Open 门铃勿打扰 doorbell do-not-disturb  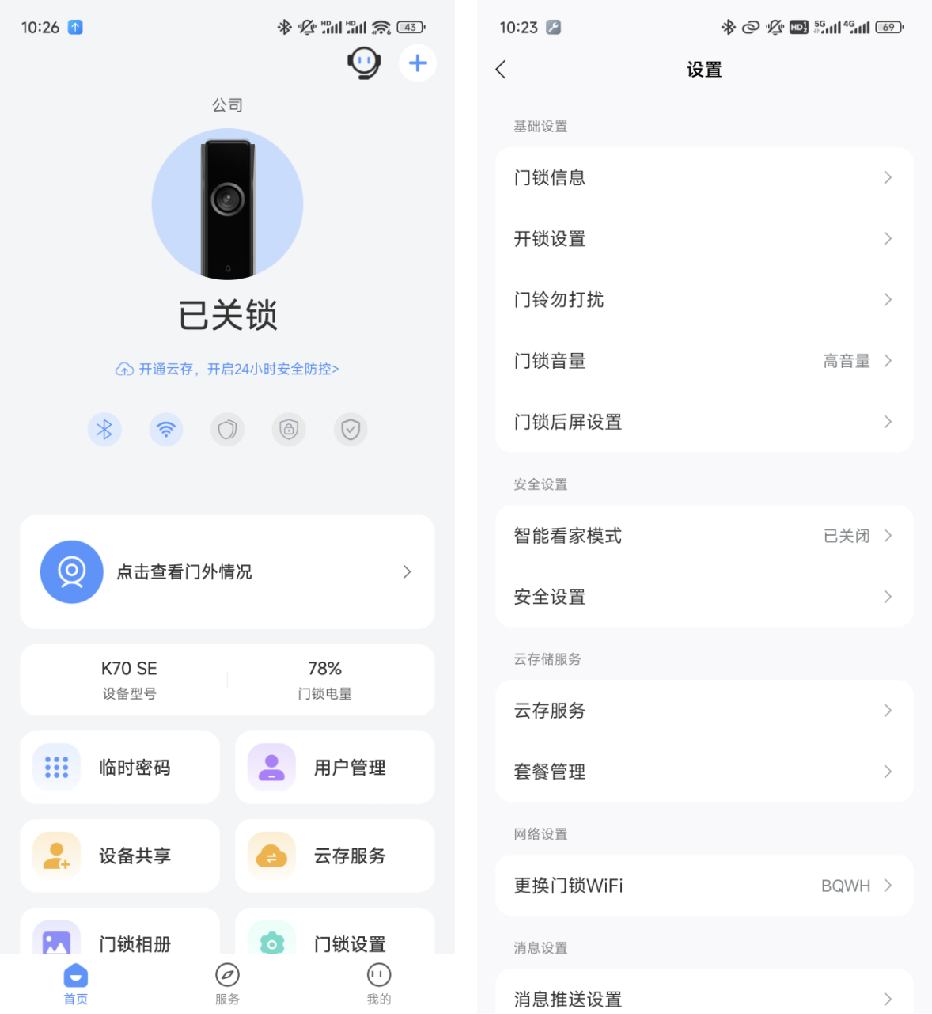[704, 300]
